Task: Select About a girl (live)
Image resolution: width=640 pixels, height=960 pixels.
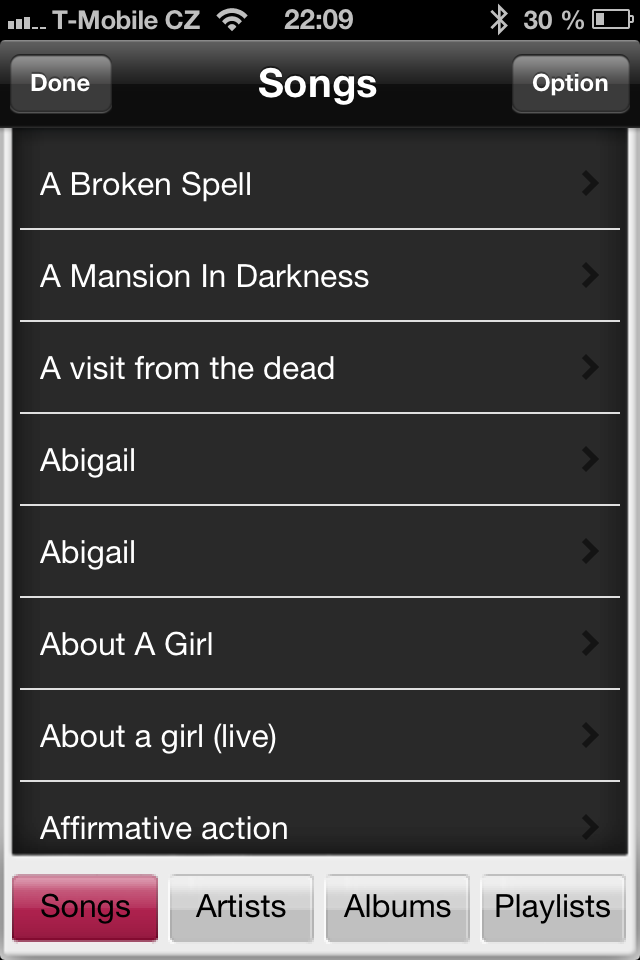Action: point(320,737)
